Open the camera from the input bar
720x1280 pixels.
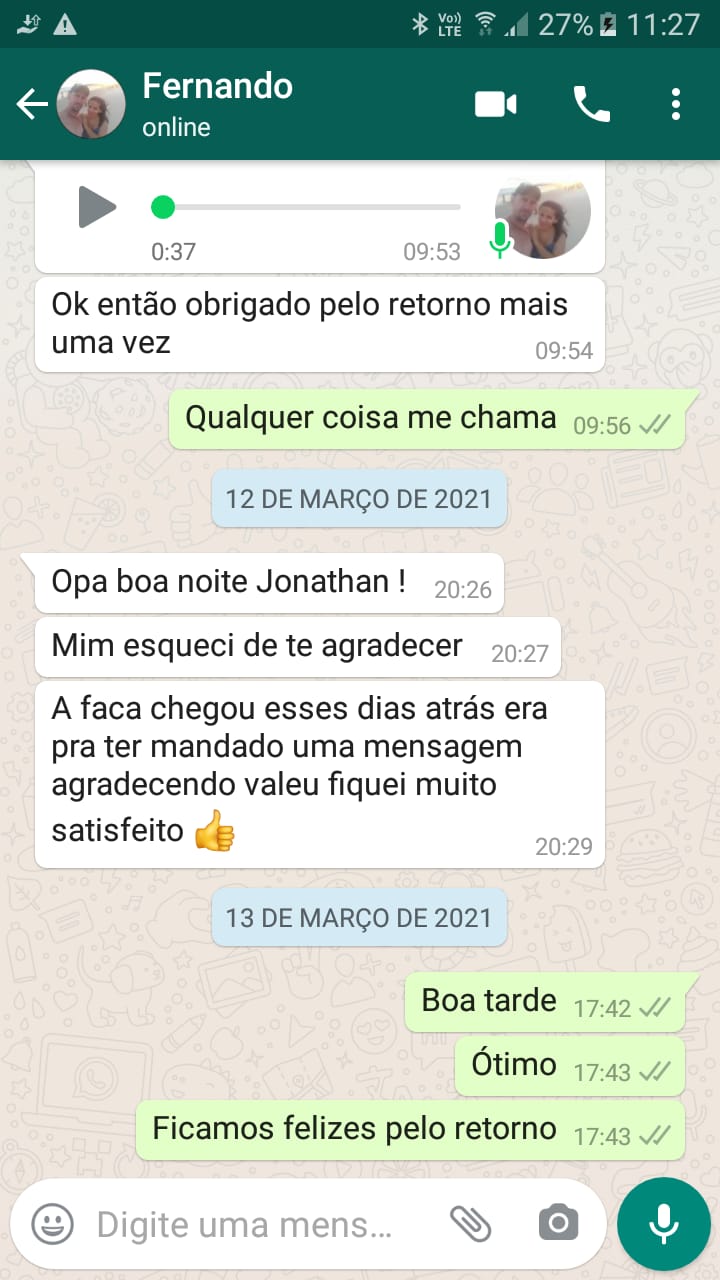558,1223
